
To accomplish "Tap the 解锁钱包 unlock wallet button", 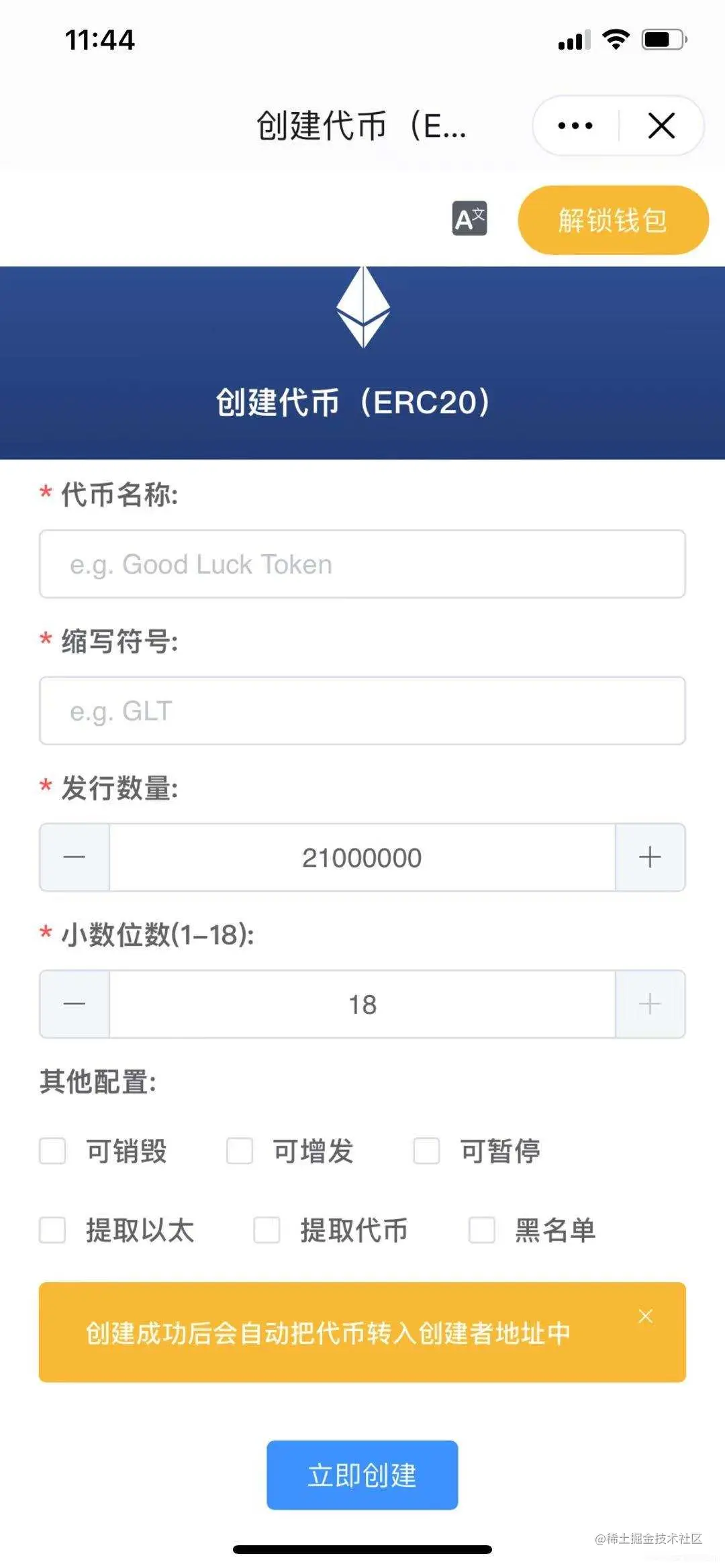I will pos(613,220).
